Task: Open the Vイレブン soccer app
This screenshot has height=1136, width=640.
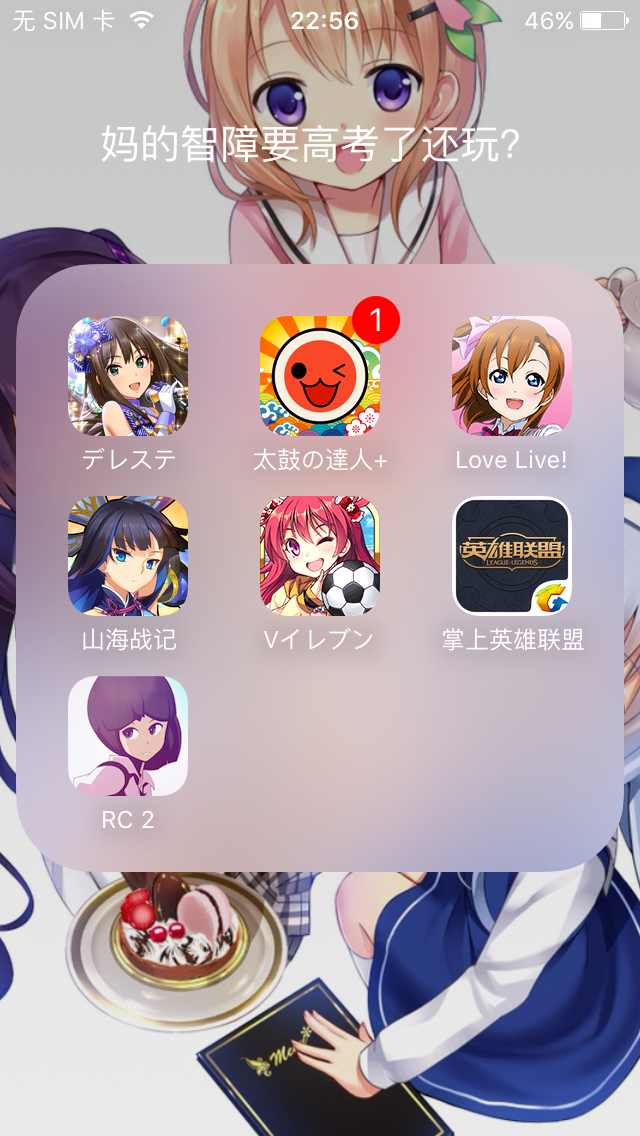Action: [320, 556]
